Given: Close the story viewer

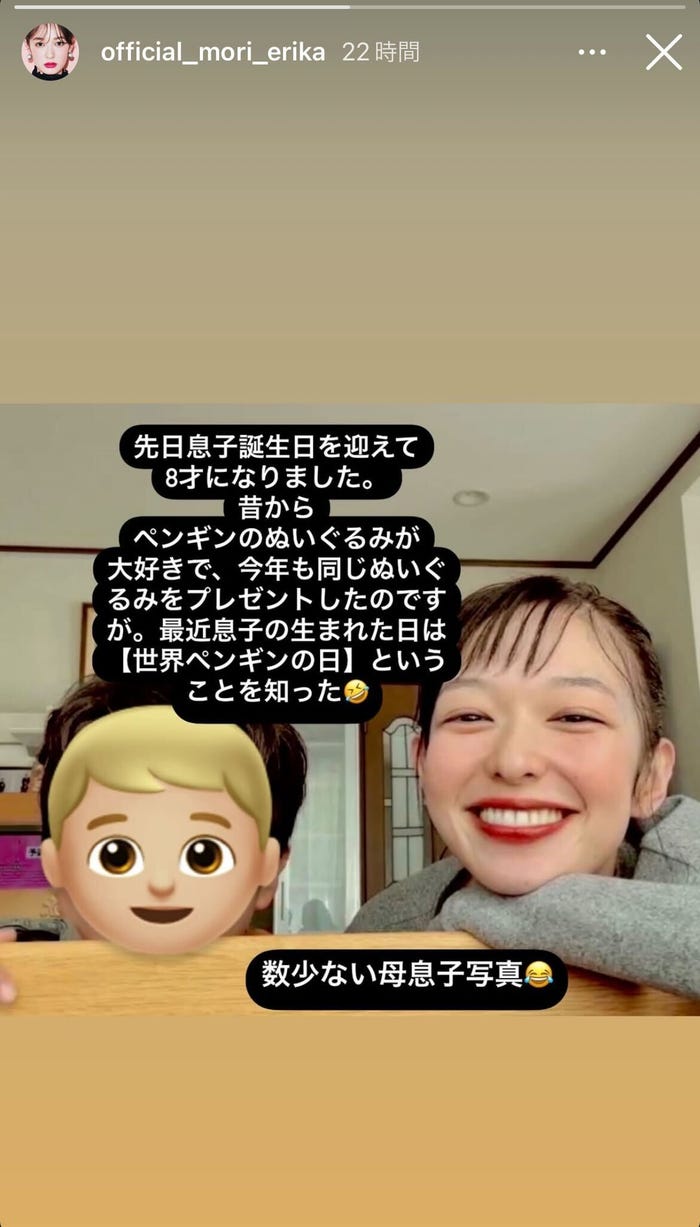Looking at the screenshot, I should (663, 52).
